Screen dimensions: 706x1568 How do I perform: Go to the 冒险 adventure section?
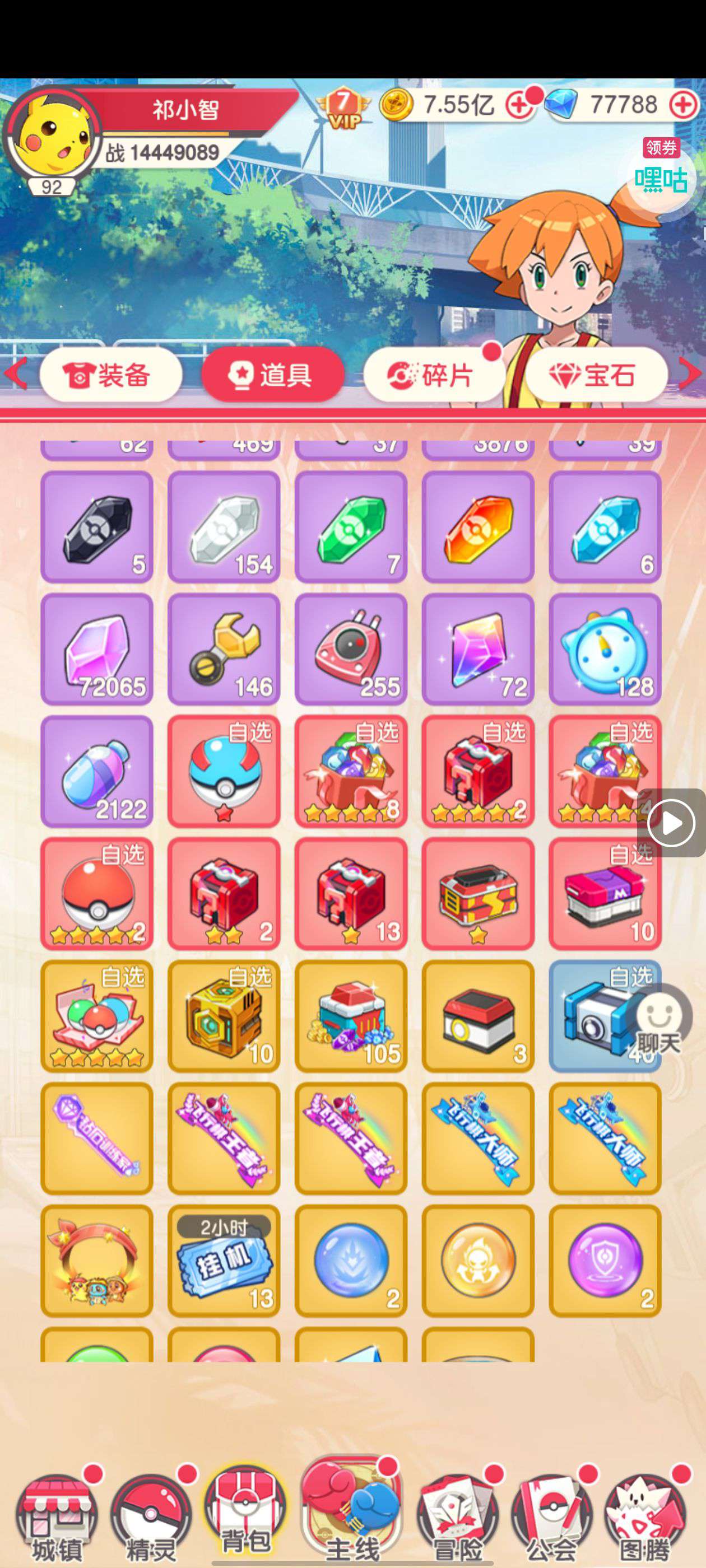tap(457, 1516)
